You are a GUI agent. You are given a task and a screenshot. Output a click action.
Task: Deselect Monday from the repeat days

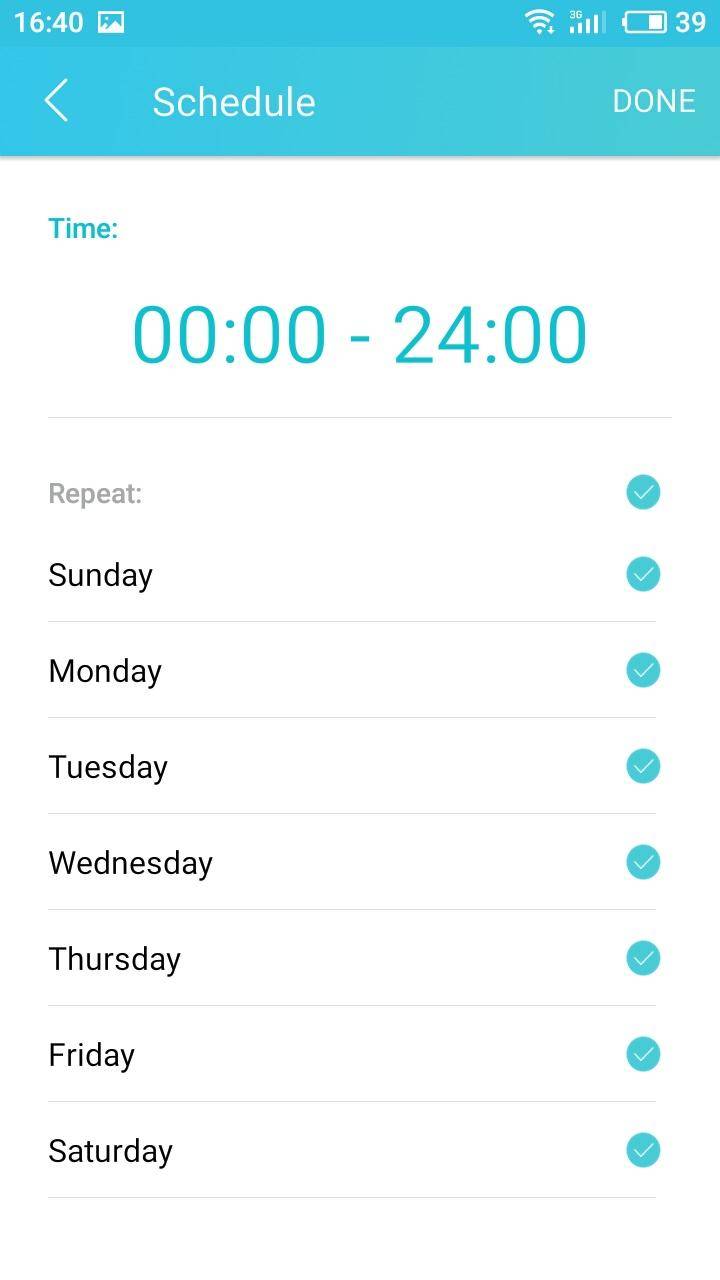pyautogui.click(x=643, y=670)
